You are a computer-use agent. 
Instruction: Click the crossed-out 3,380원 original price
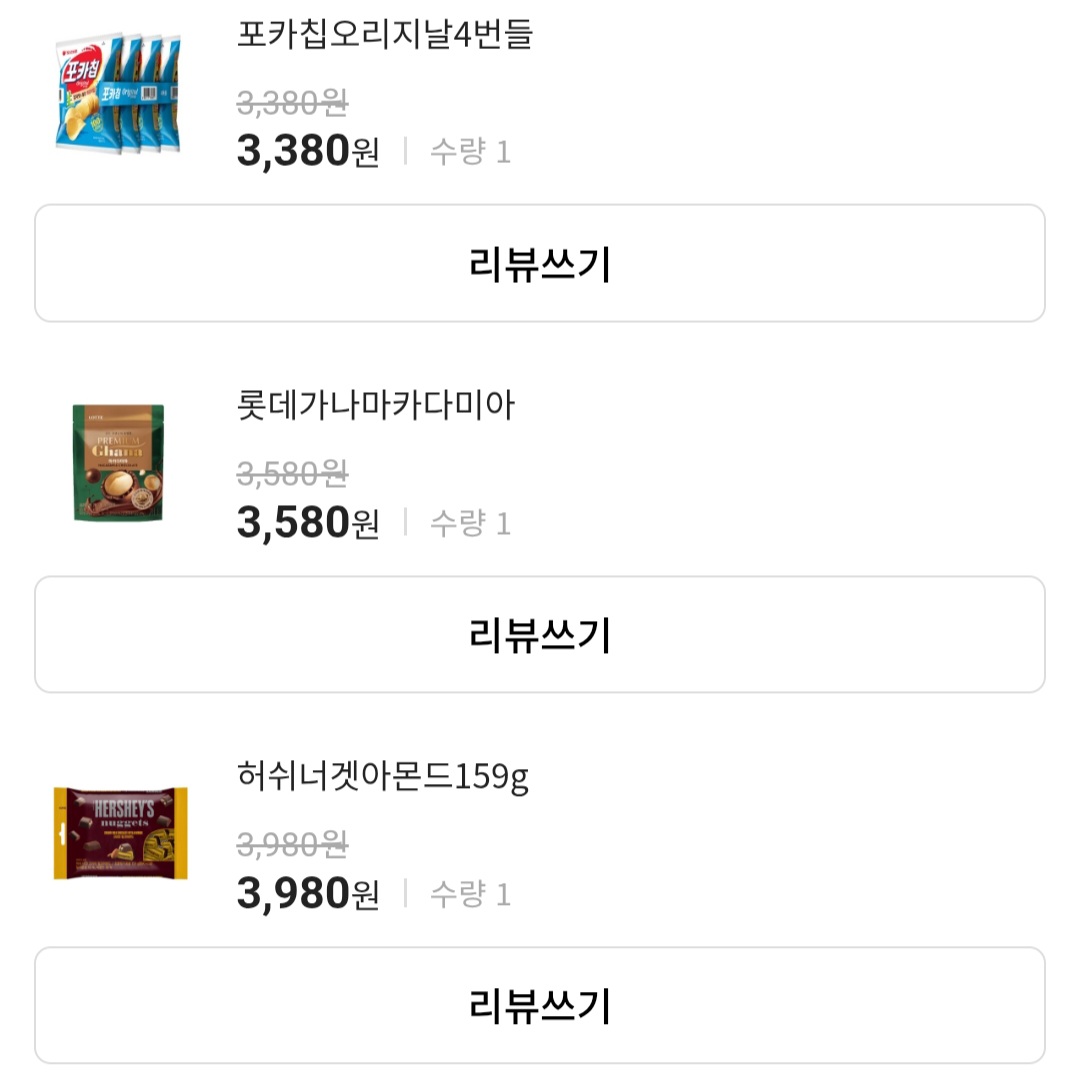tap(289, 102)
